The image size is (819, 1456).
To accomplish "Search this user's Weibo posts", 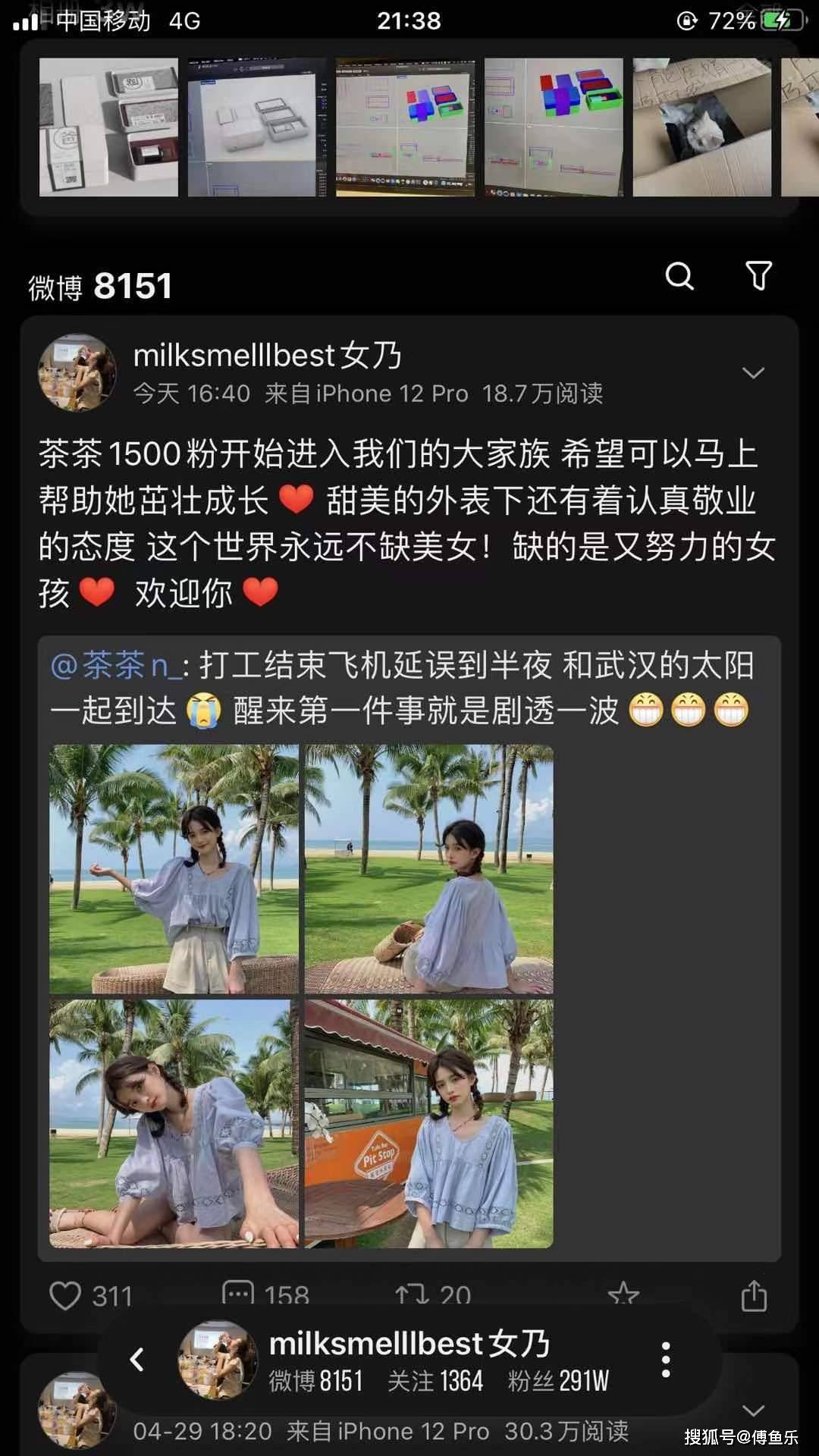I will click(679, 276).
